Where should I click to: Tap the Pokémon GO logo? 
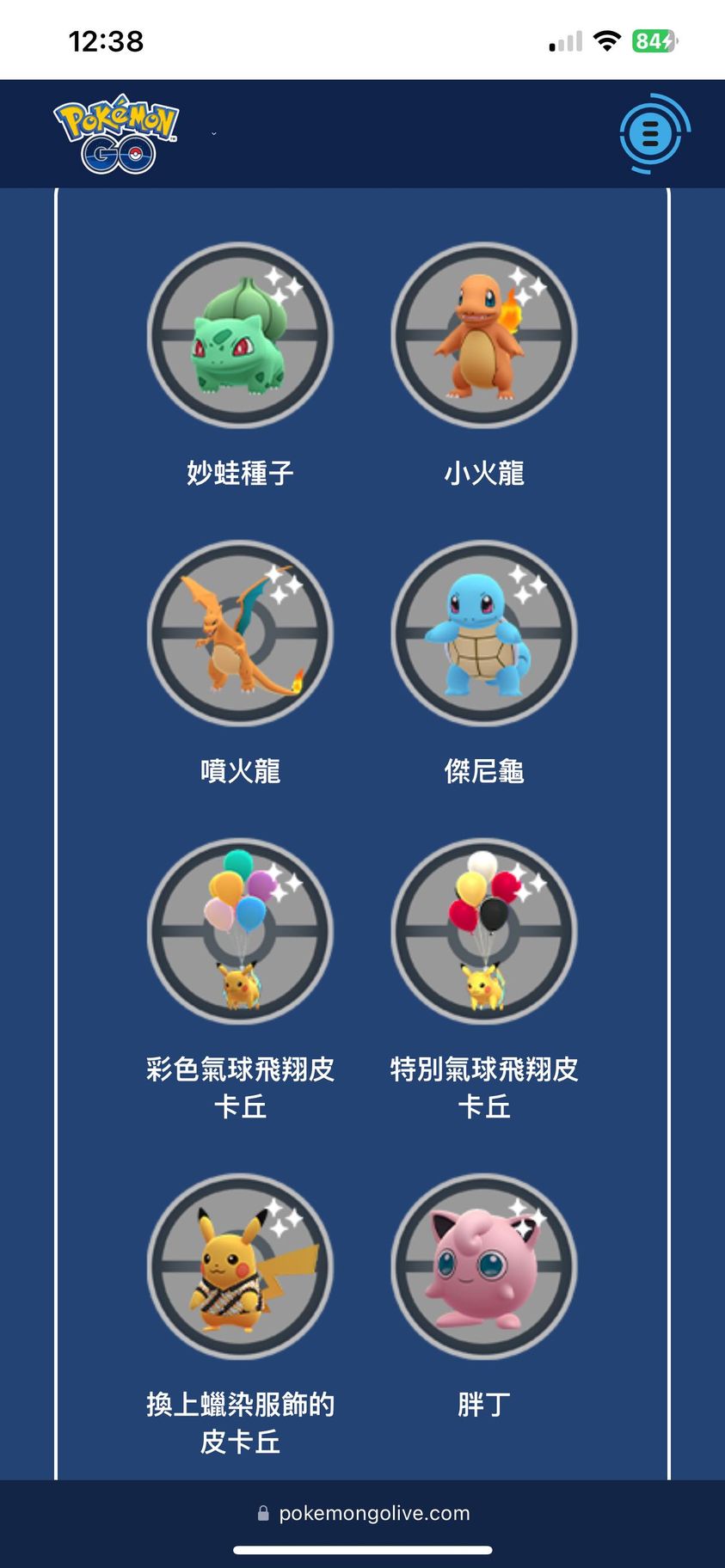pos(116,134)
